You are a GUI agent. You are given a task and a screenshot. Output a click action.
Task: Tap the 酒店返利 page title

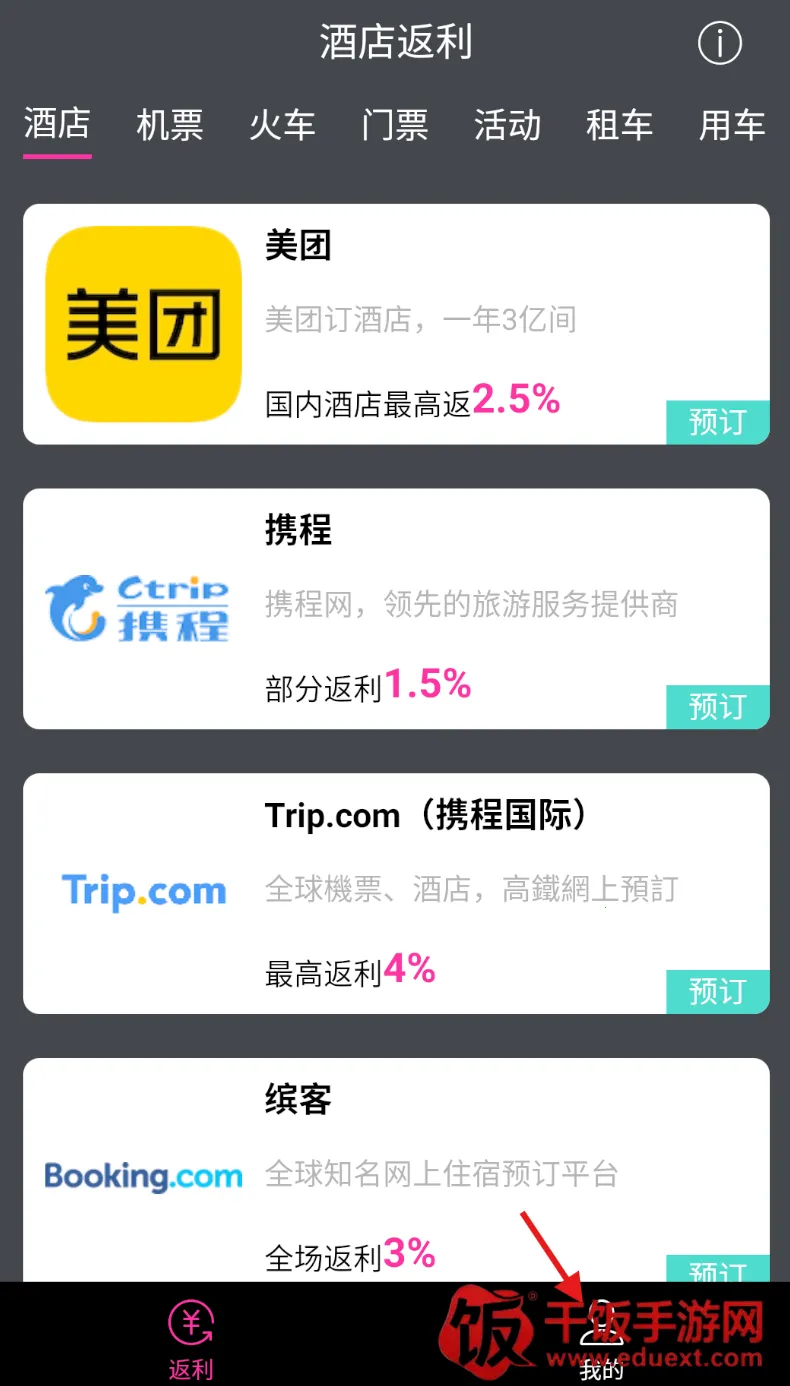(395, 44)
